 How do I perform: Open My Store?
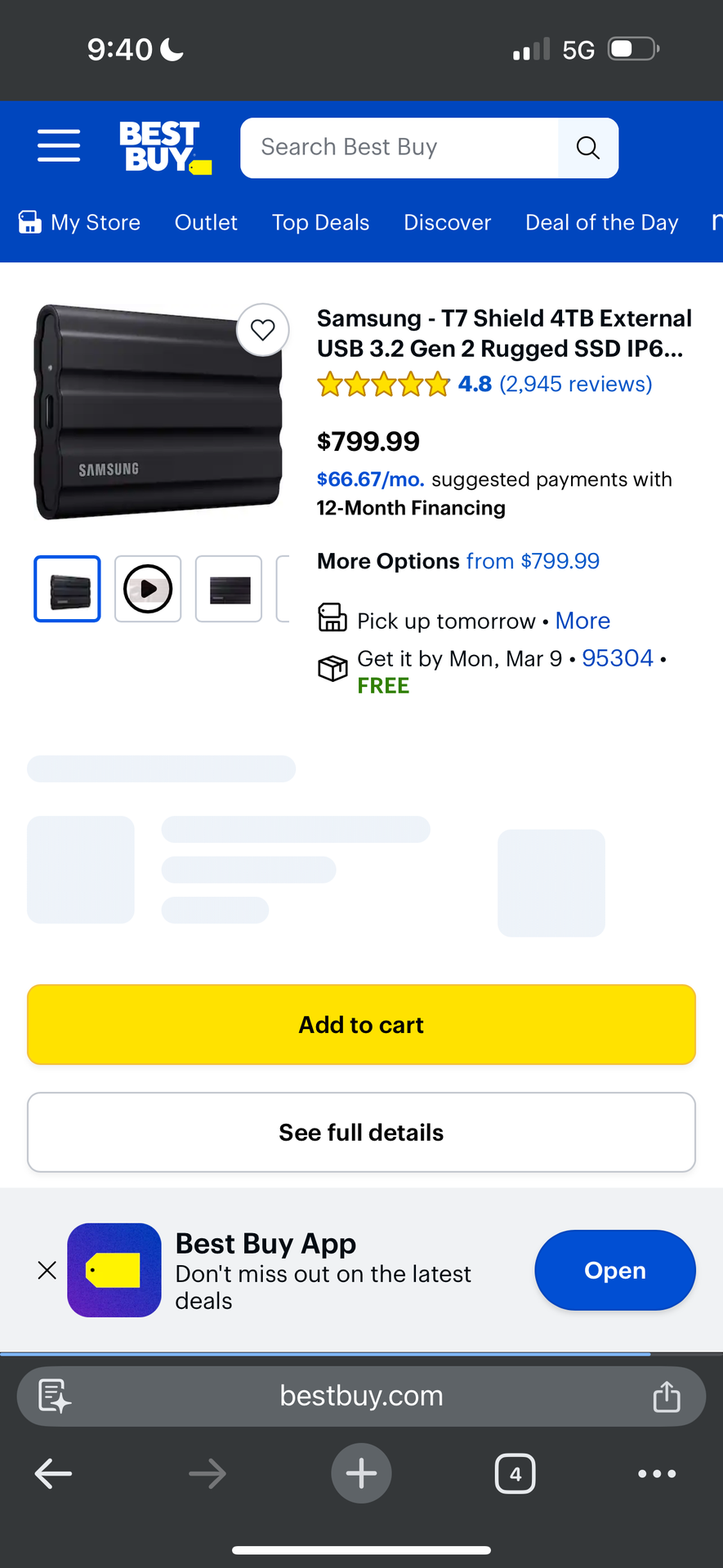79,222
